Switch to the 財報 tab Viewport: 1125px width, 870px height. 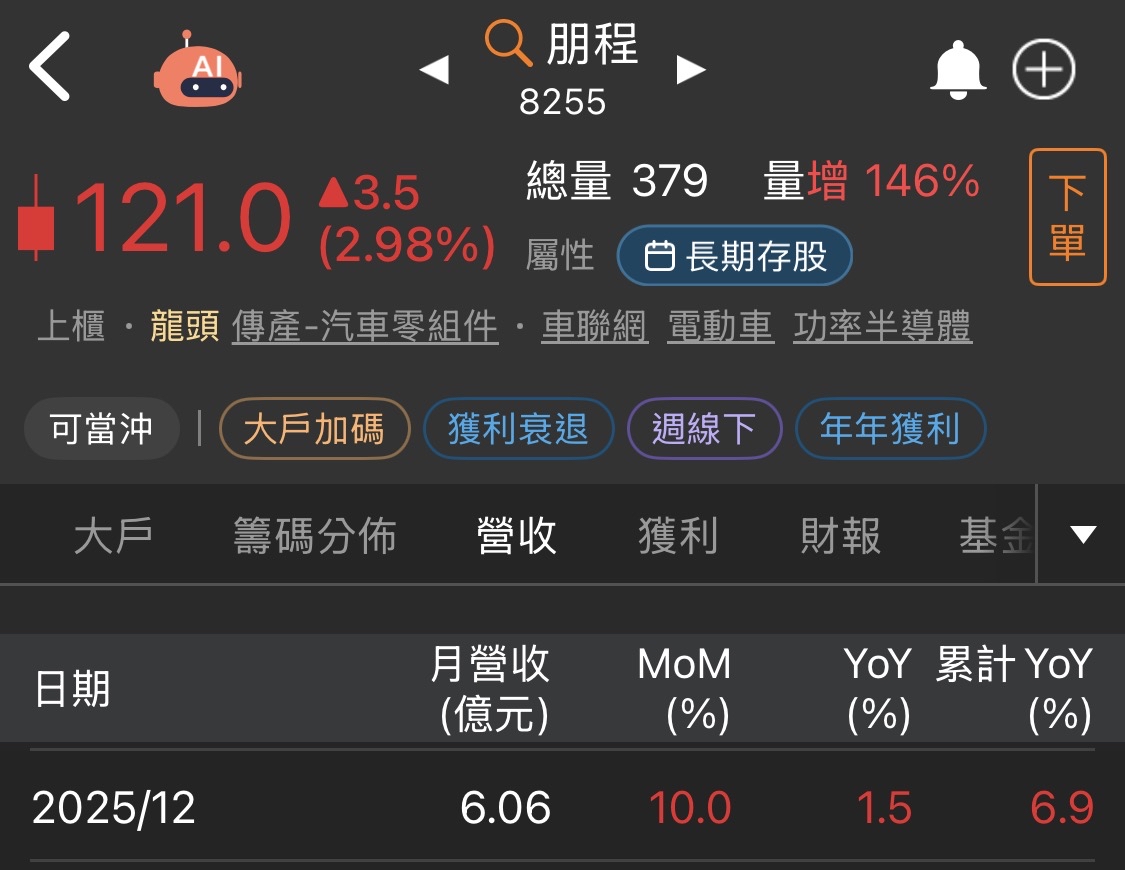tap(840, 536)
